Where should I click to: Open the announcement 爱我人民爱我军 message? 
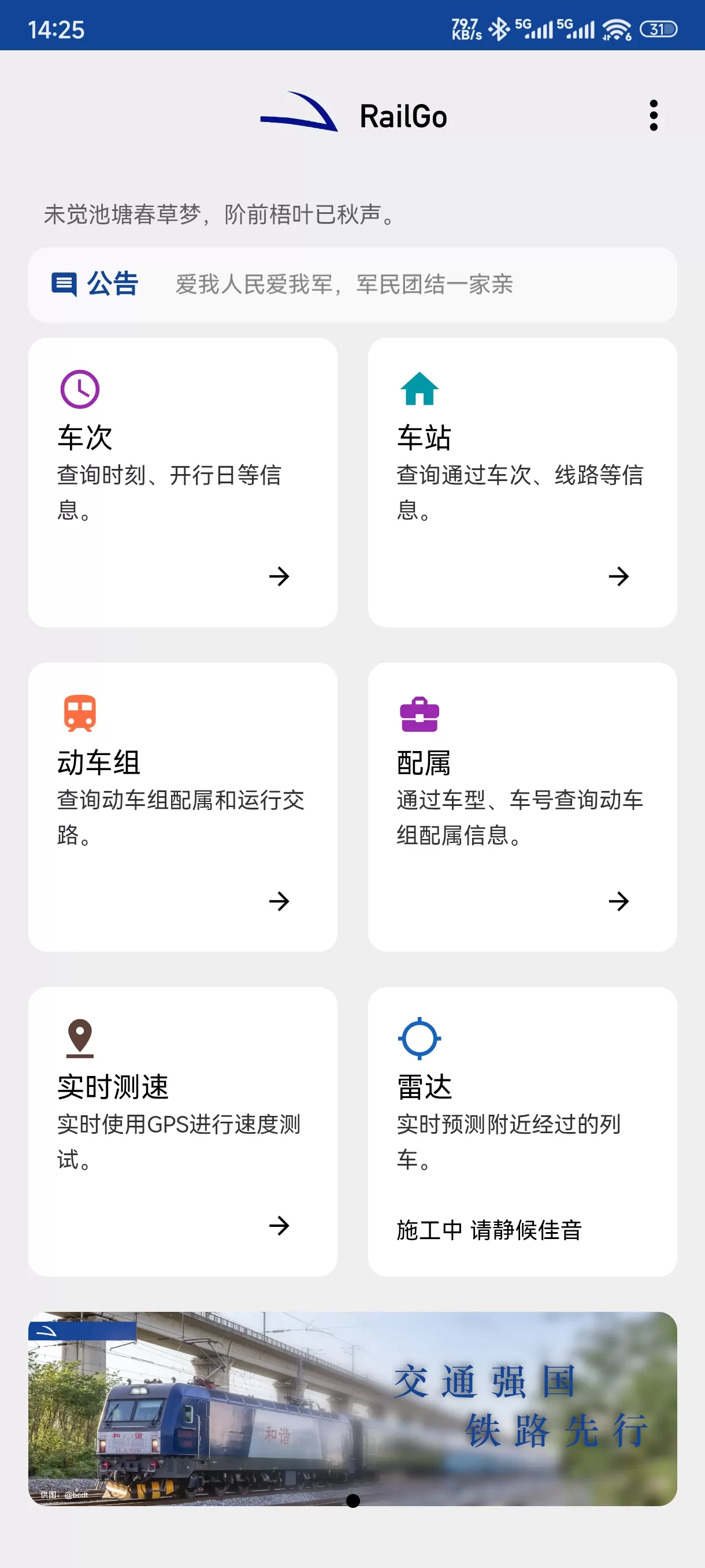[x=344, y=284]
